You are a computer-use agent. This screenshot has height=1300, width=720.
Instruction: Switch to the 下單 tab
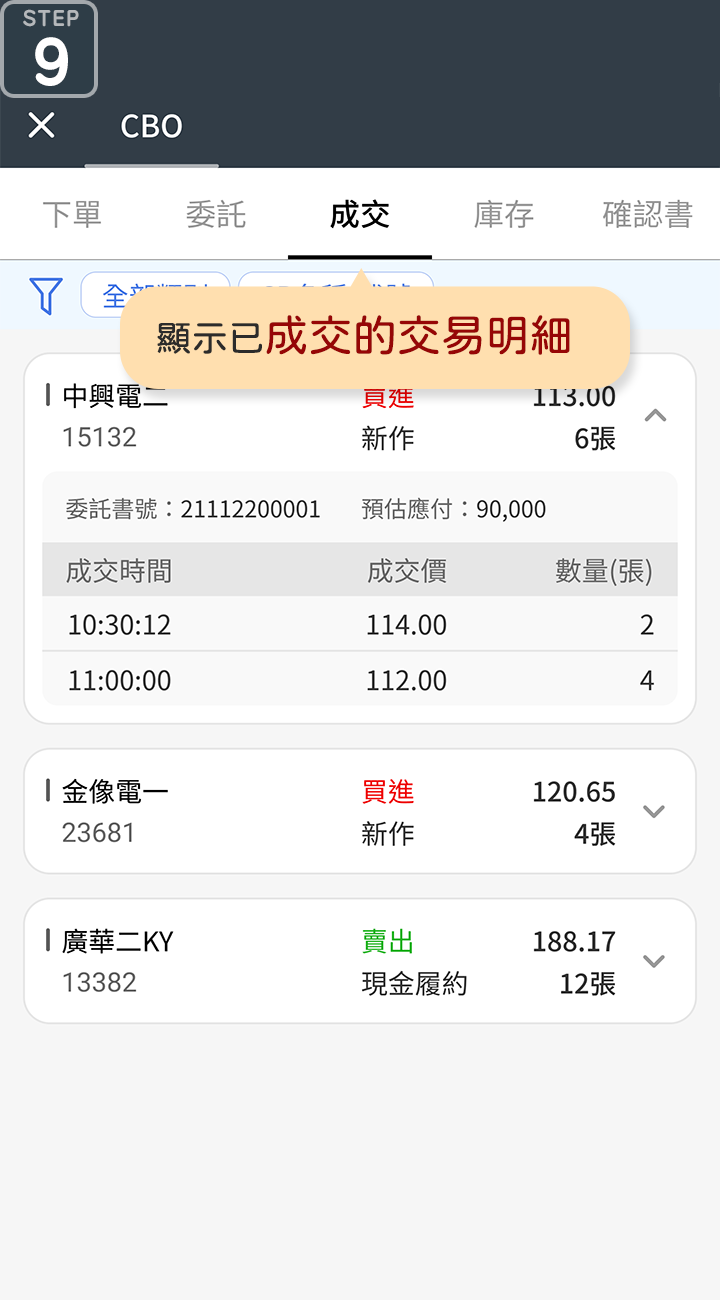(x=72, y=215)
